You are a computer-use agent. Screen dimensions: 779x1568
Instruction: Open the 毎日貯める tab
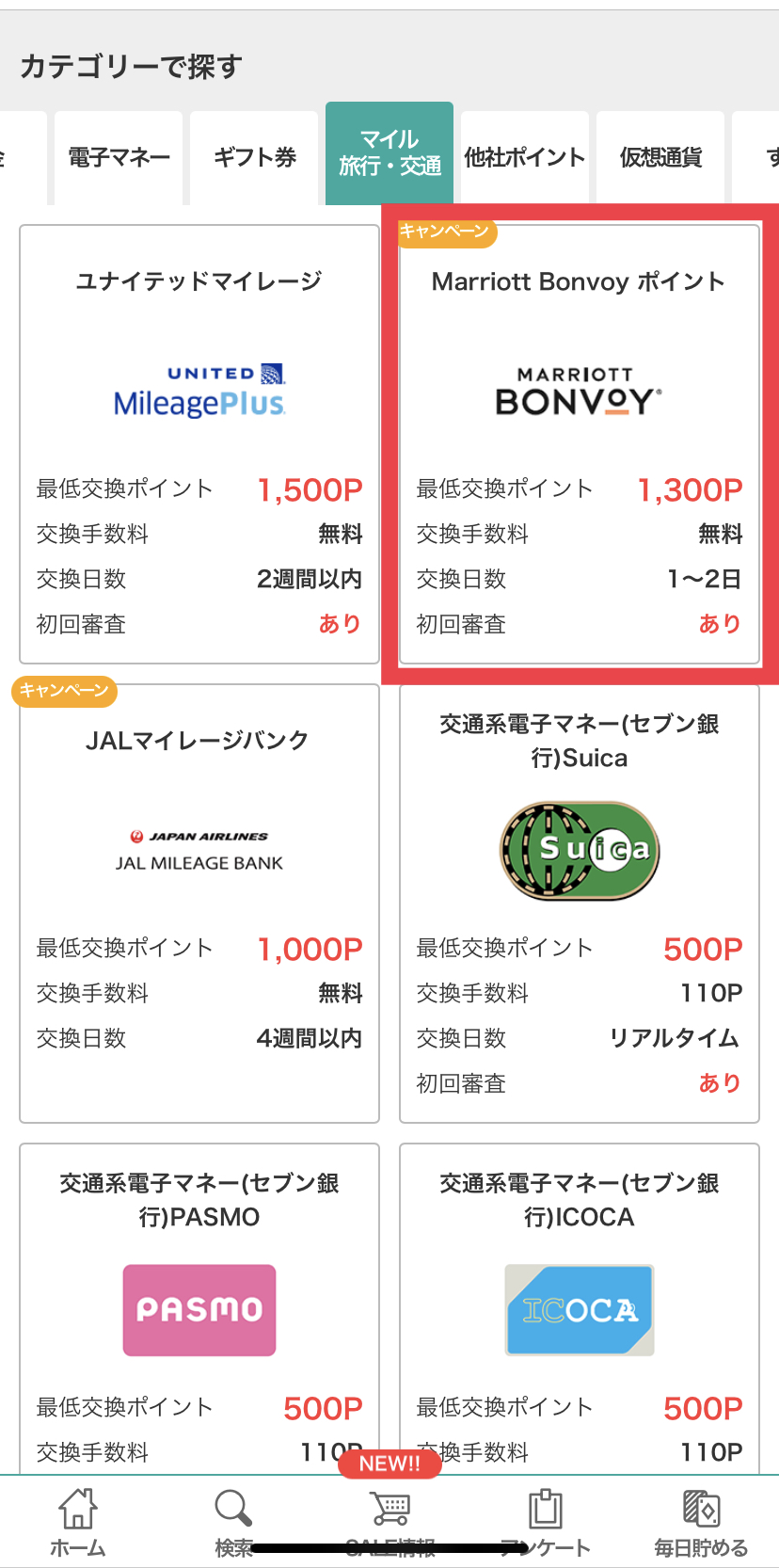coord(701,1522)
